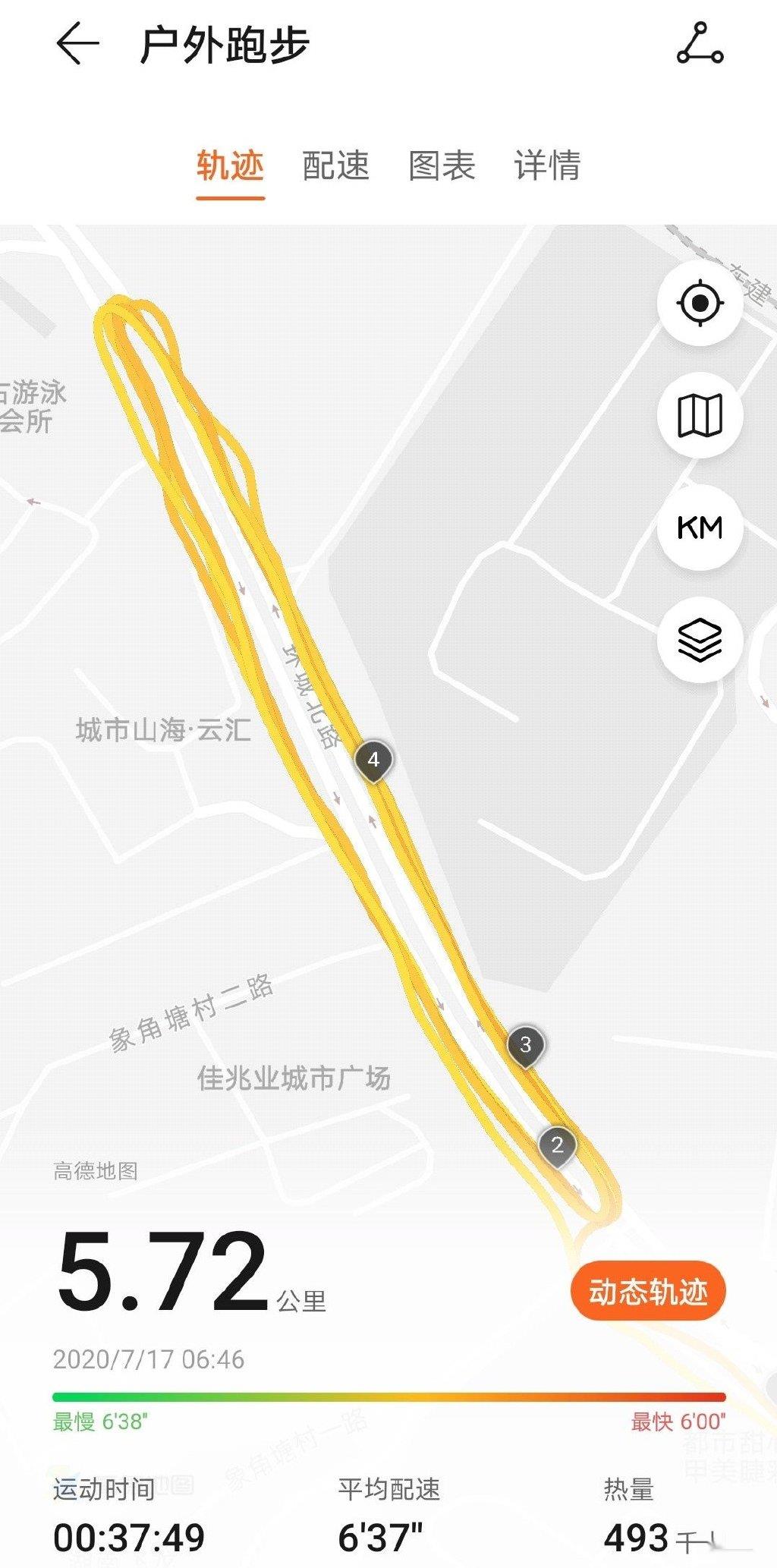Select the 轨迹 tab
The width and height of the screenshot is (777, 1568).
click(230, 165)
